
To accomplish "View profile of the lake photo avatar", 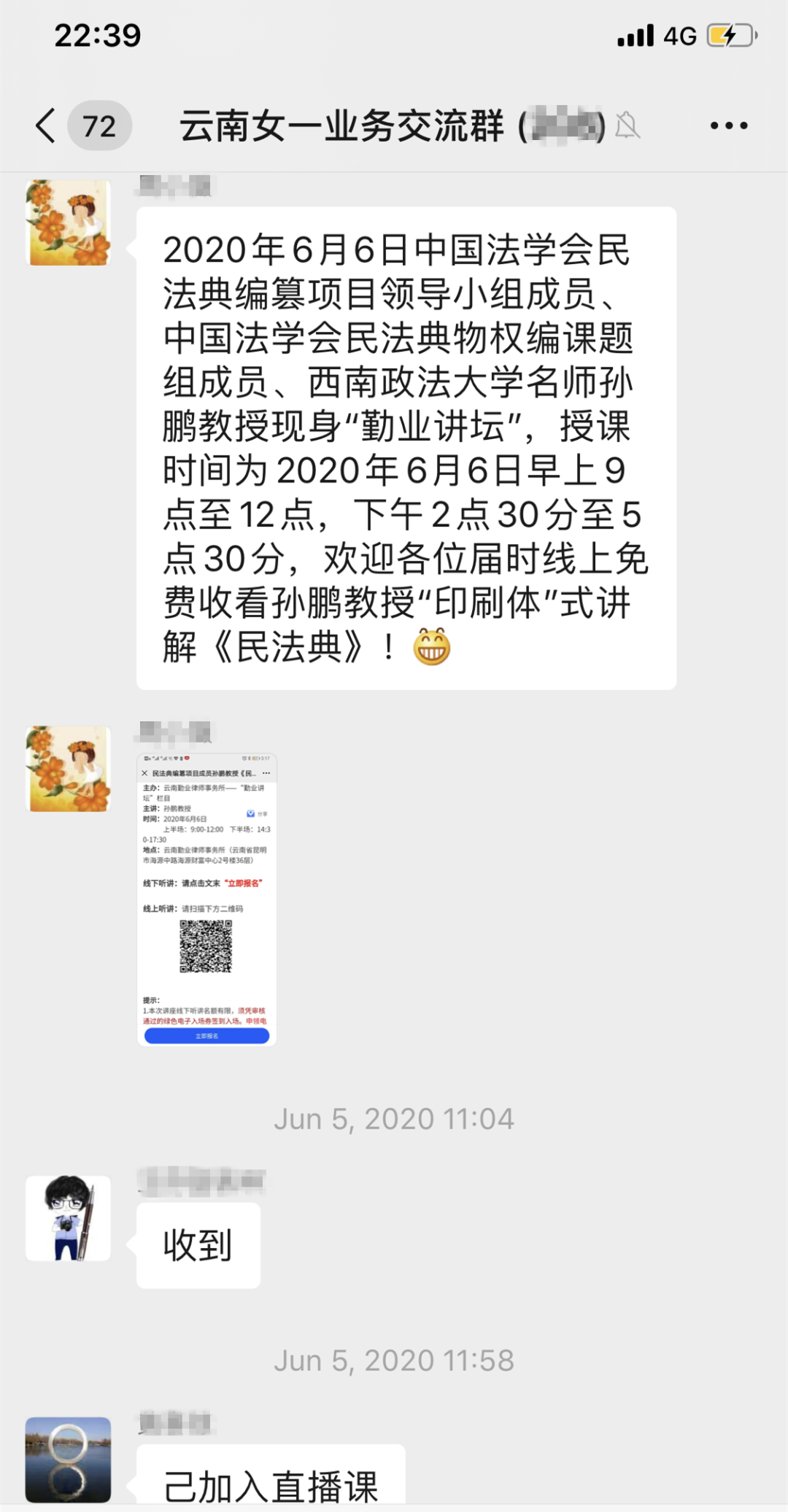I will point(68,1459).
